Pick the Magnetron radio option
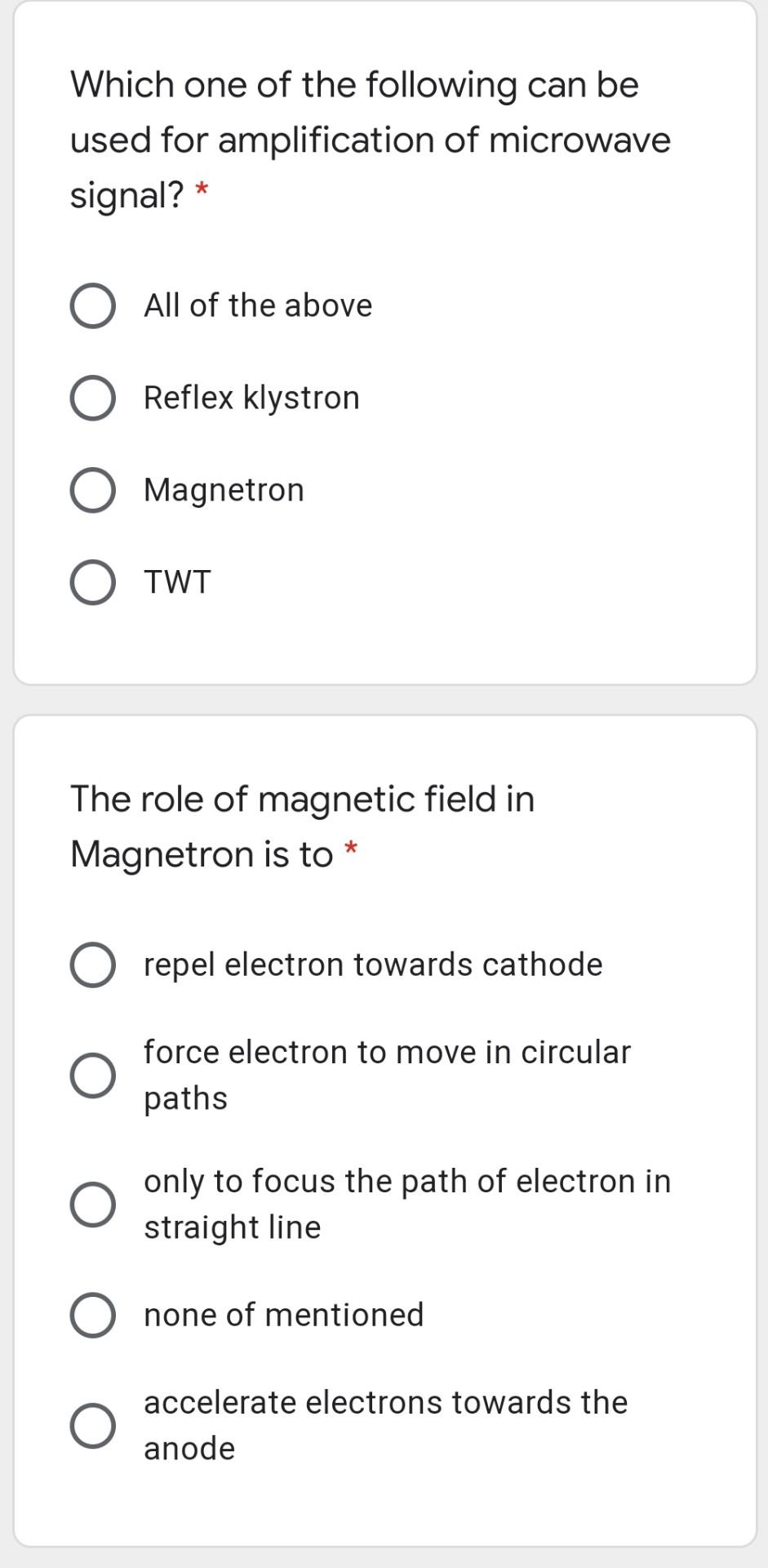Viewport: 768px width, 1568px height. coord(92,491)
